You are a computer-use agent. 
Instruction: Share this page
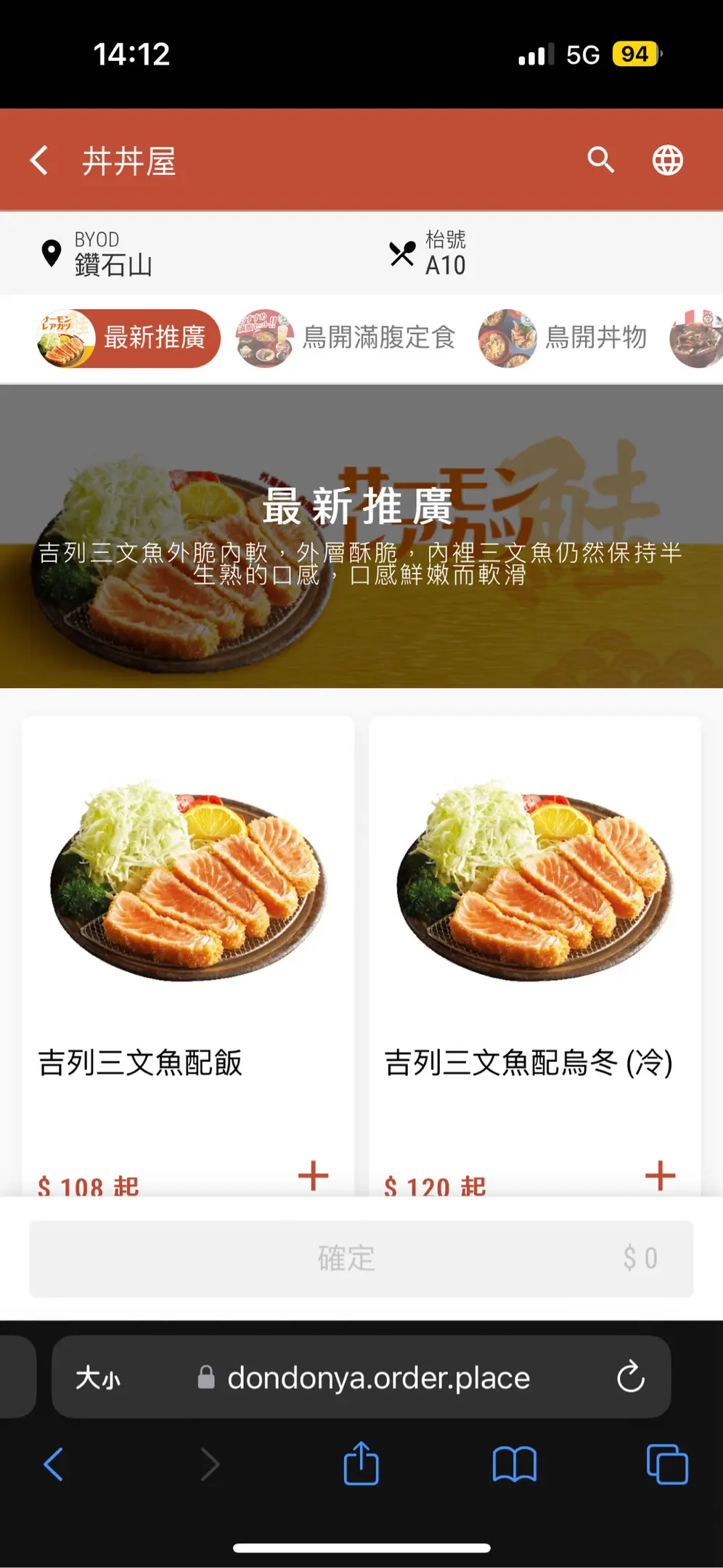click(x=361, y=1464)
